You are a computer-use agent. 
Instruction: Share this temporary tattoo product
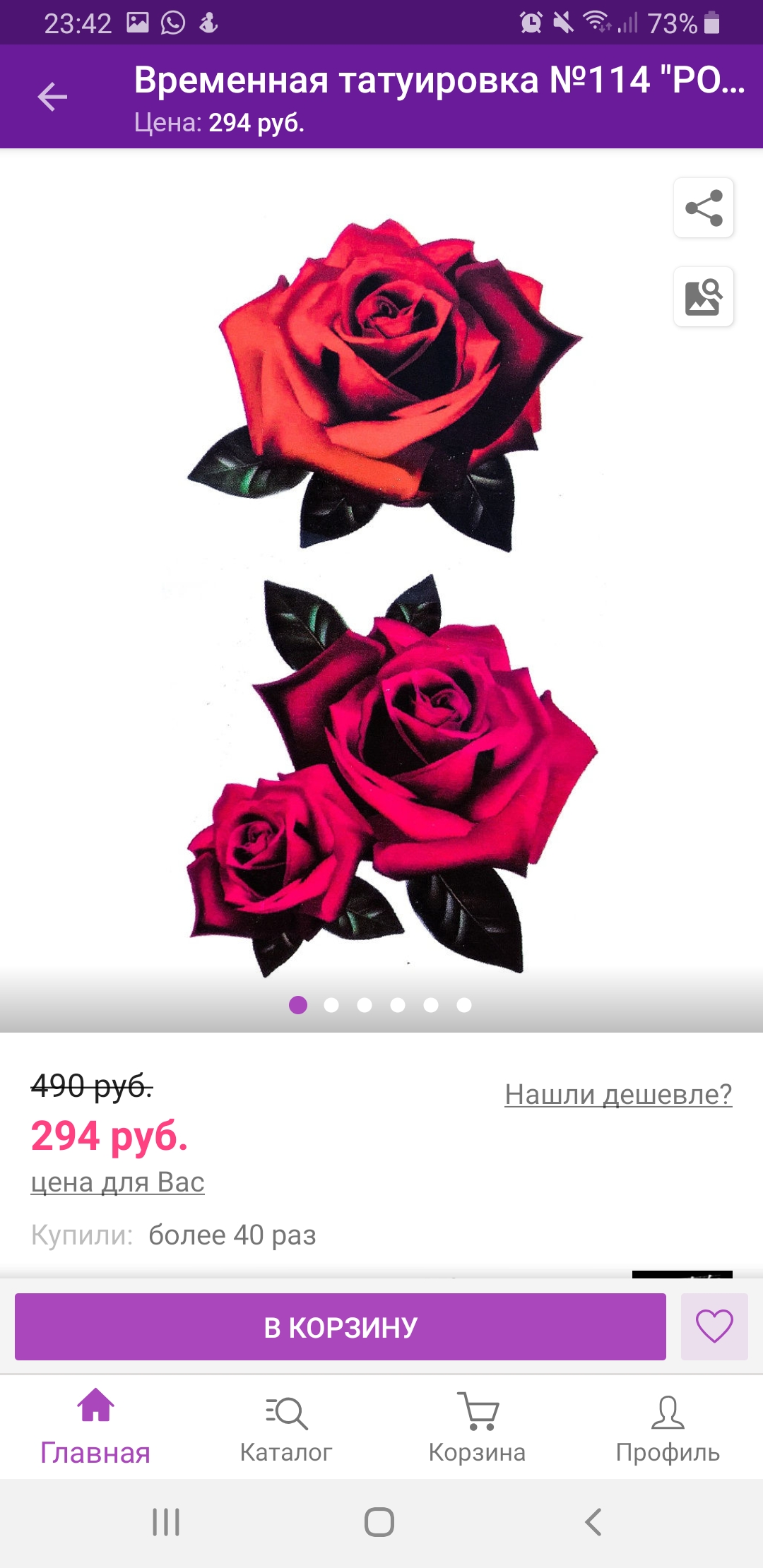[x=704, y=208]
